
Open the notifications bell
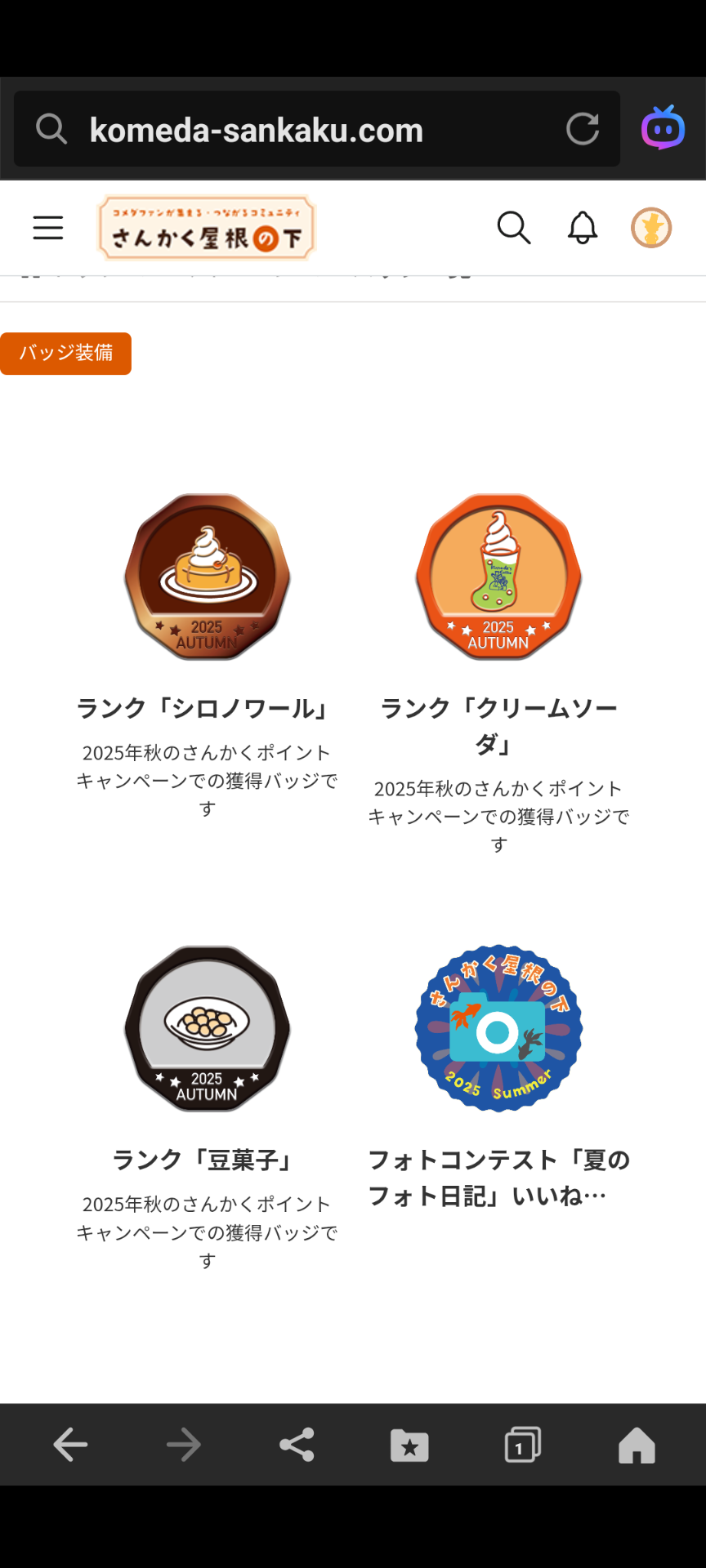583,228
